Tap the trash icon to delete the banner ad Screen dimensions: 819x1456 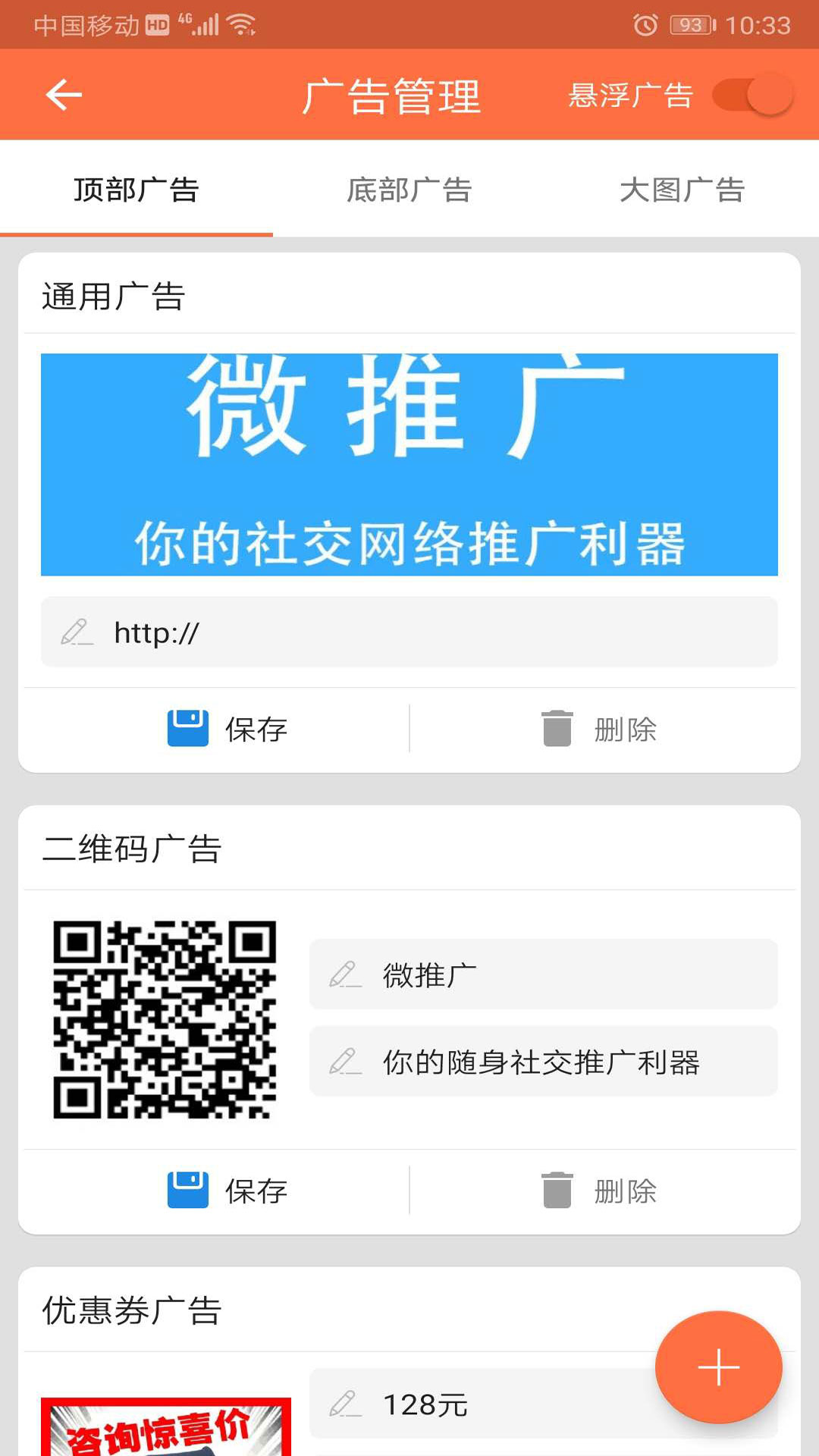point(556,730)
